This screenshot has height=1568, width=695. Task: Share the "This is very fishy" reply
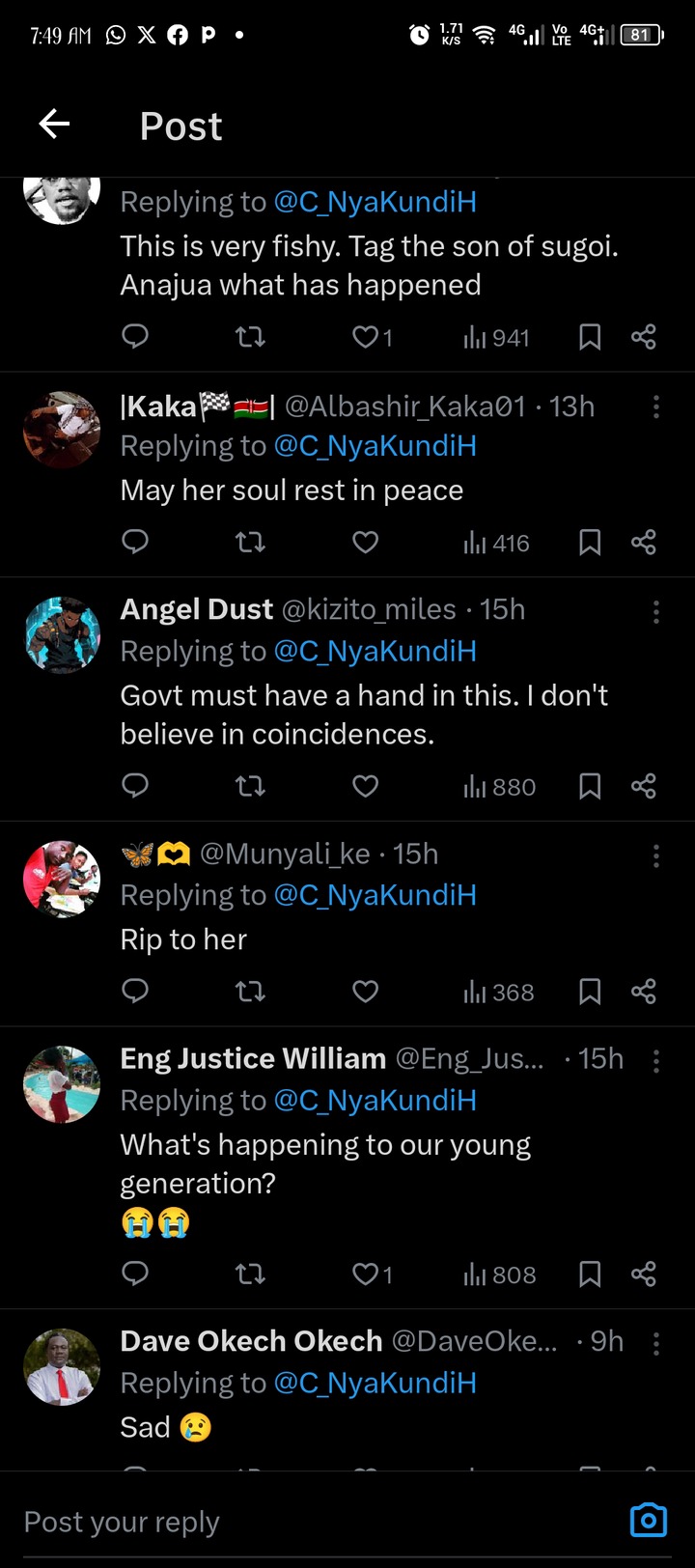[x=644, y=337]
